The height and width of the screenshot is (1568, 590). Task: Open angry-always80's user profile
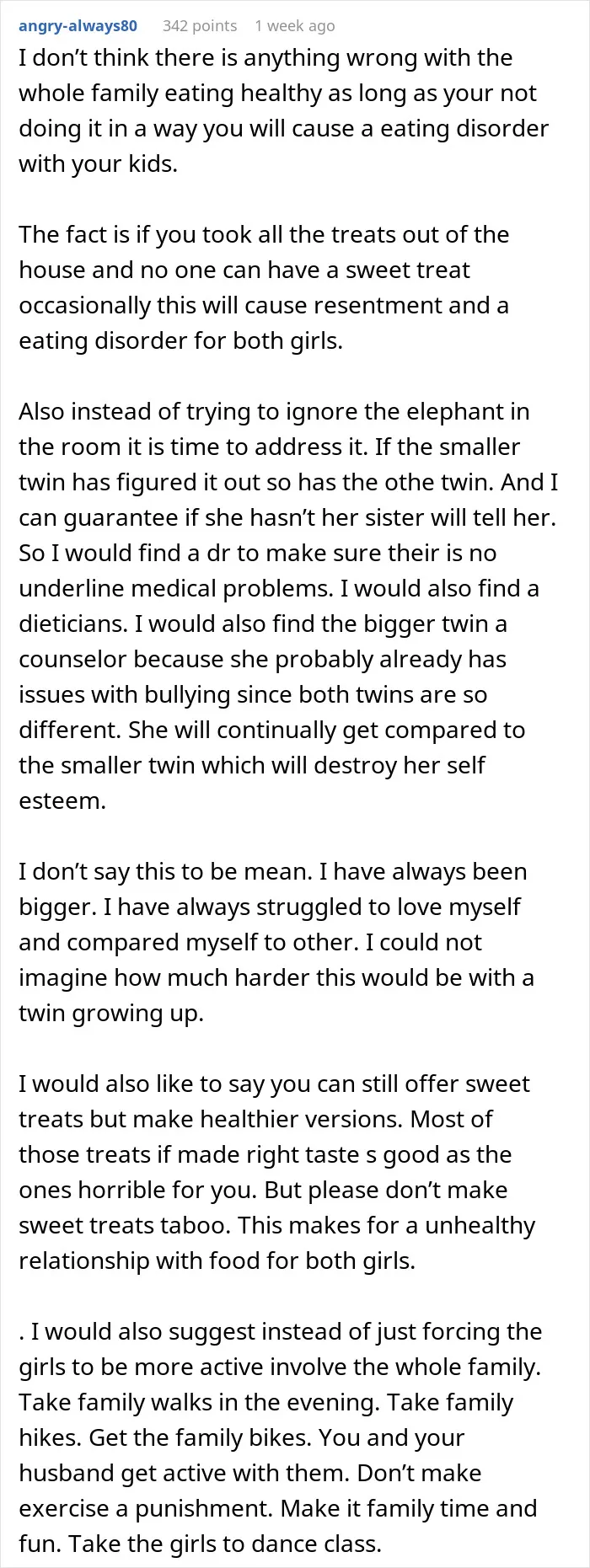78,26
